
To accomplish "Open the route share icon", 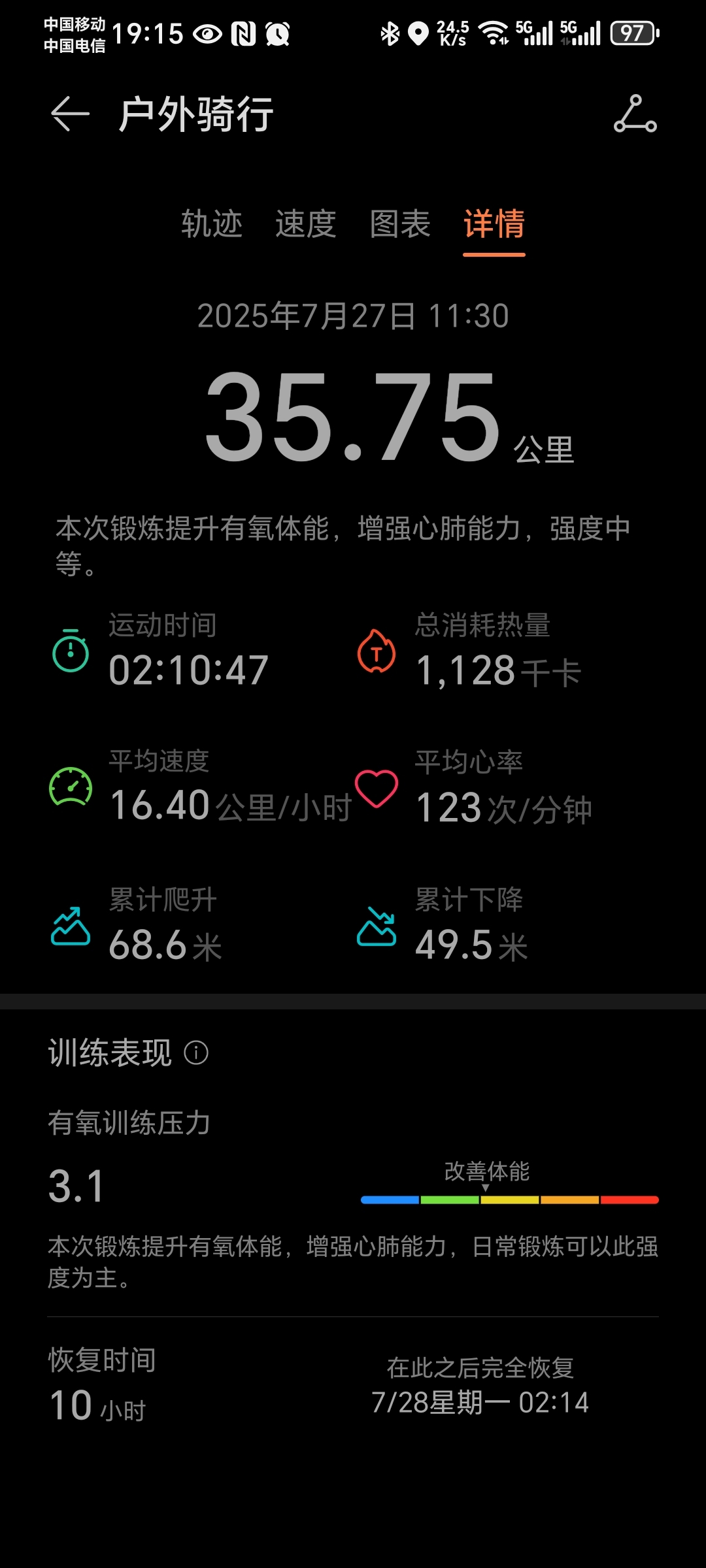I will pyautogui.click(x=635, y=114).
